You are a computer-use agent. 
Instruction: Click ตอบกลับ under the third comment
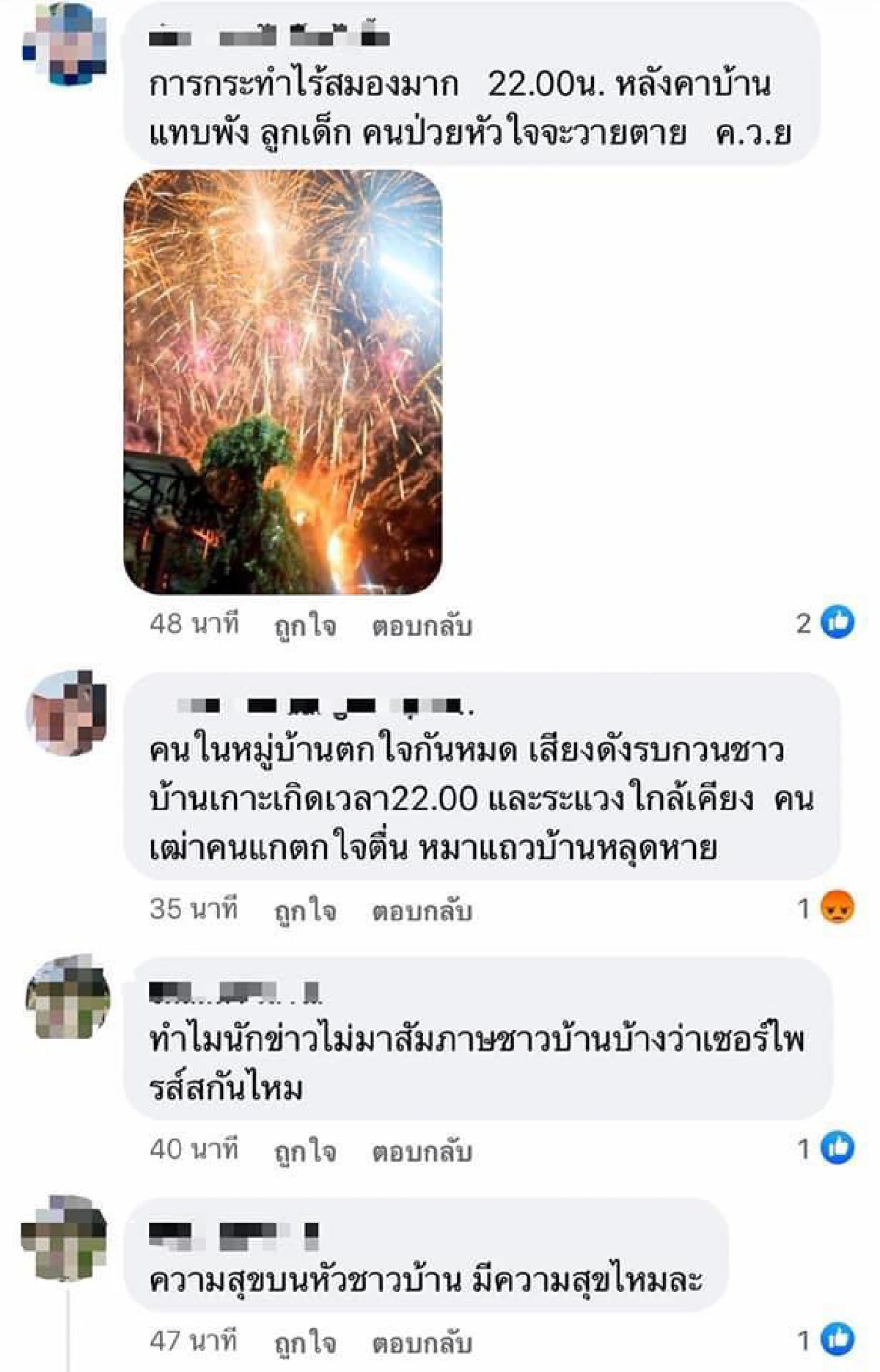click(424, 1148)
